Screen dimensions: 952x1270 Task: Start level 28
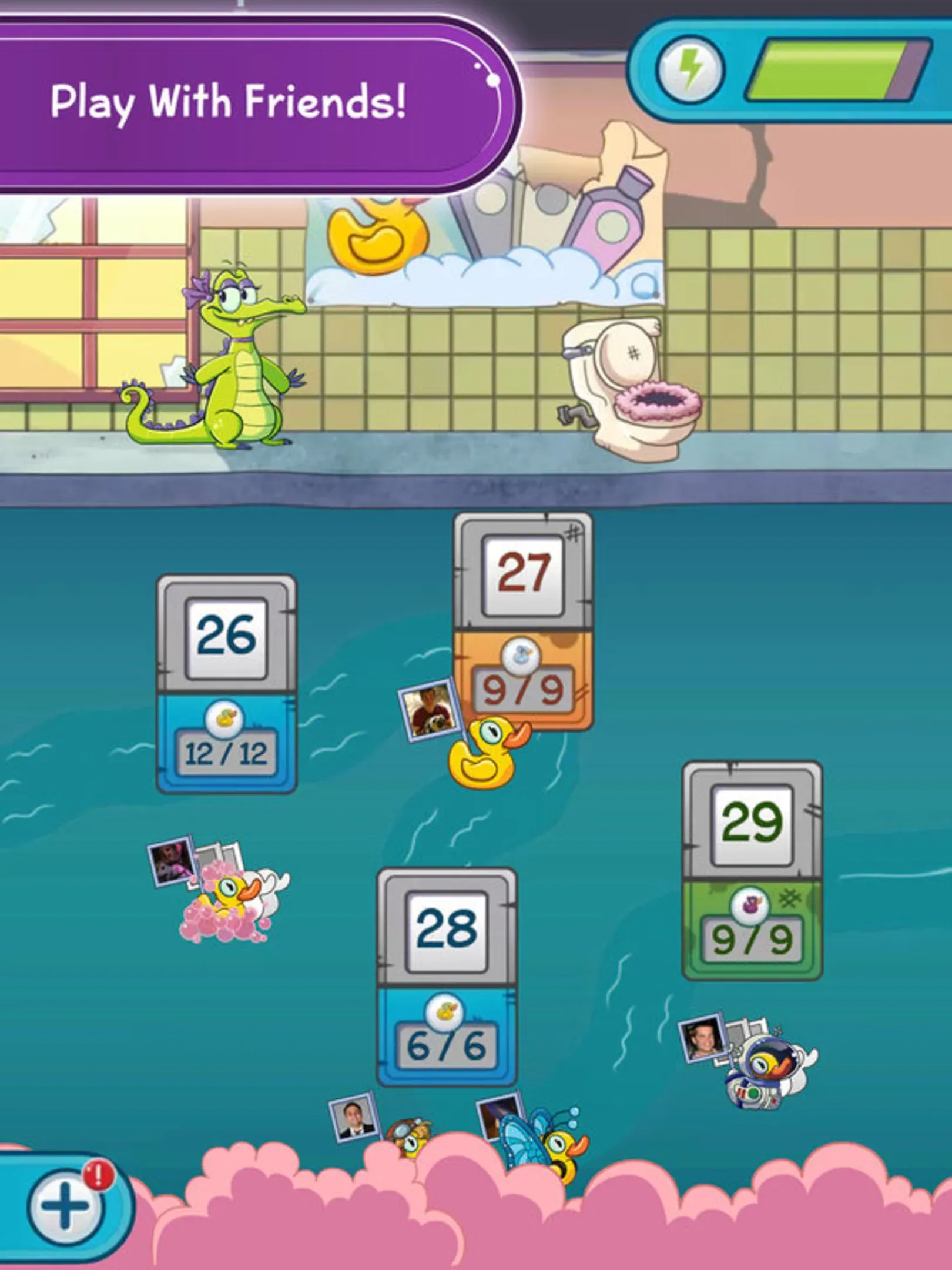pos(447,976)
